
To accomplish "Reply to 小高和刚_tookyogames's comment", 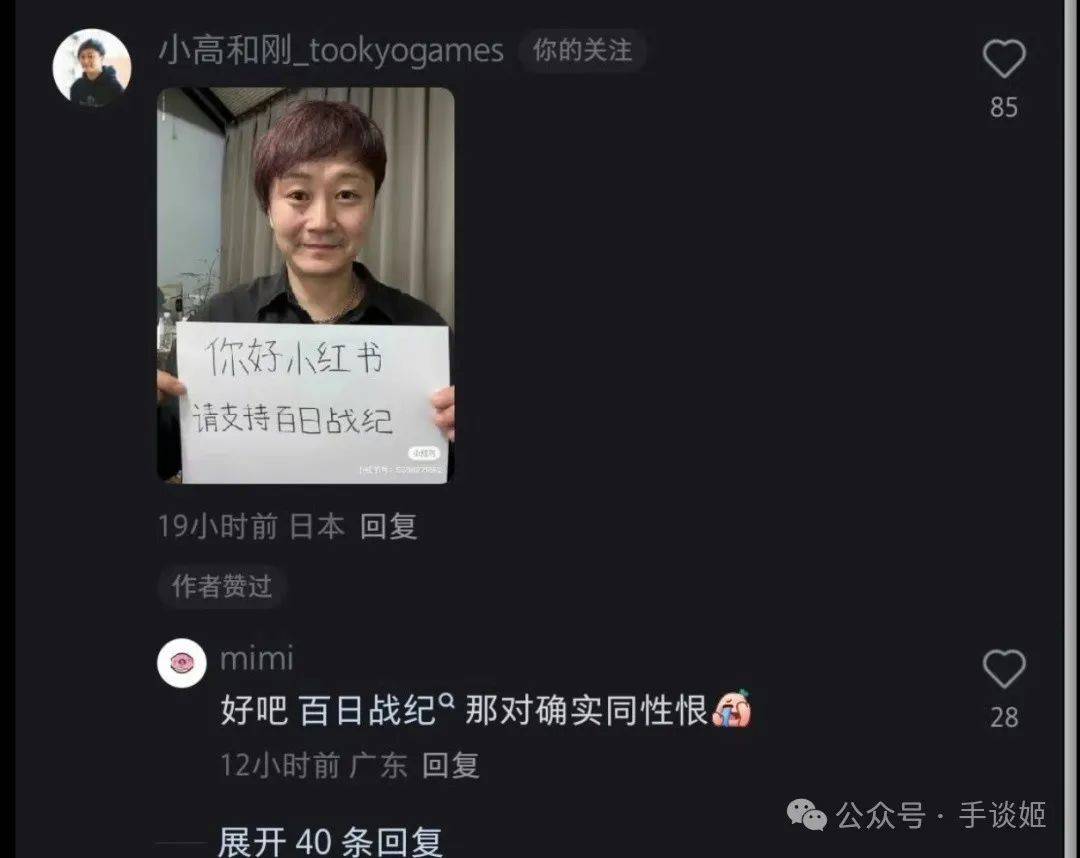I will click(388, 527).
